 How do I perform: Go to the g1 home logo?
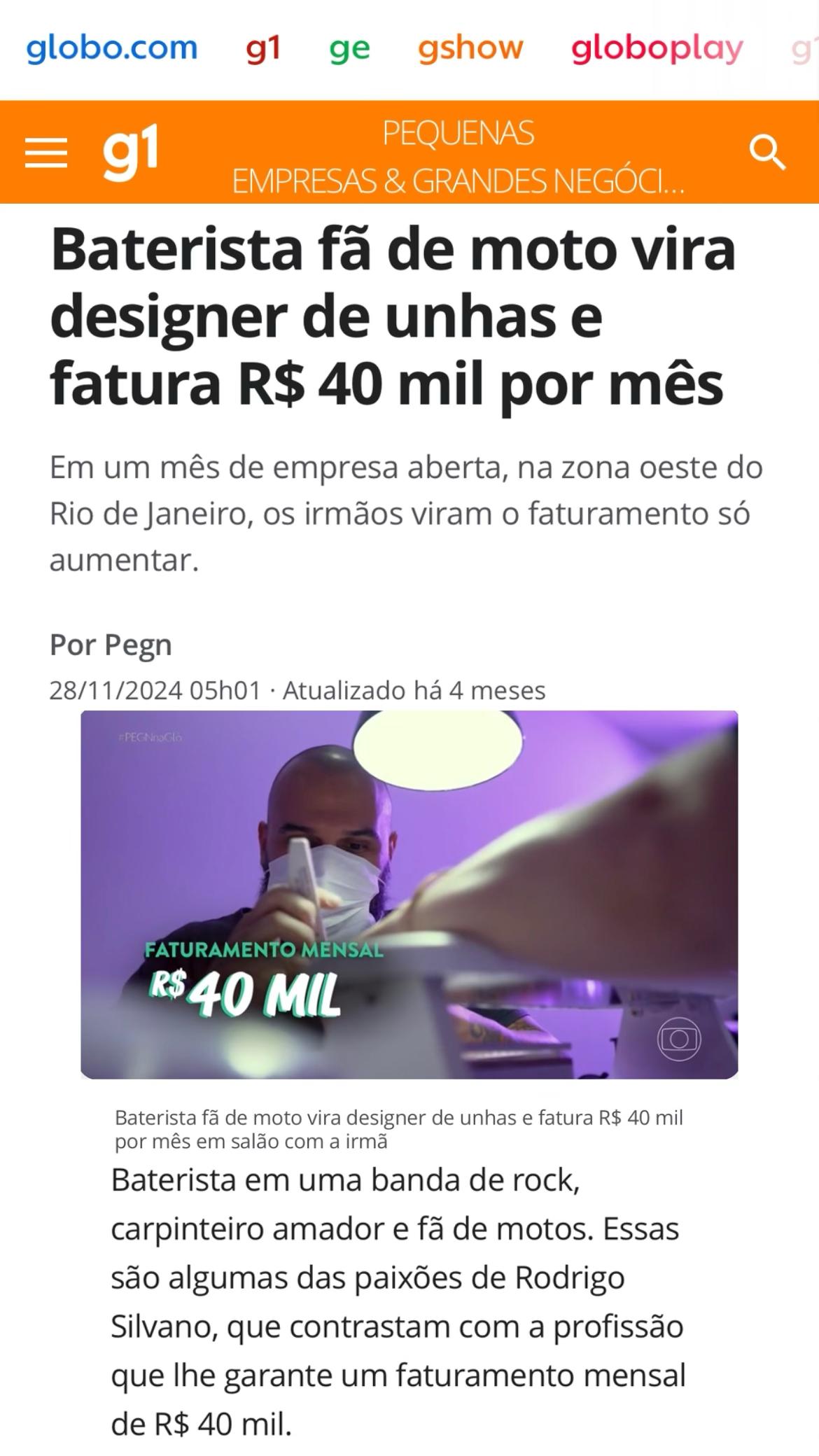(x=131, y=152)
